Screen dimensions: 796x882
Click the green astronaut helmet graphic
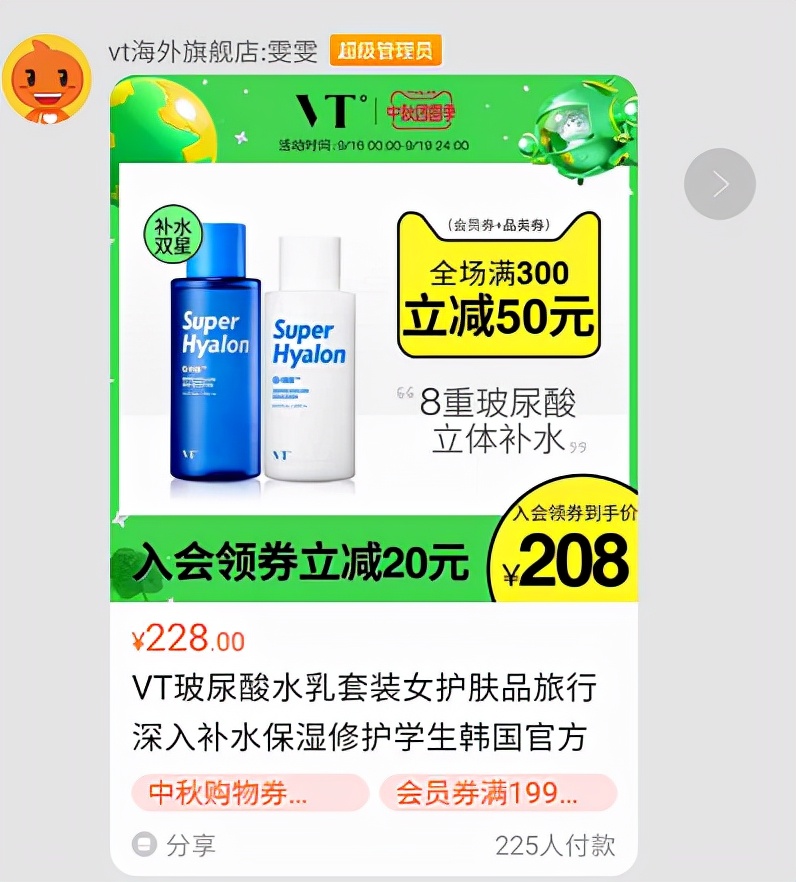pyautogui.click(x=577, y=130)
